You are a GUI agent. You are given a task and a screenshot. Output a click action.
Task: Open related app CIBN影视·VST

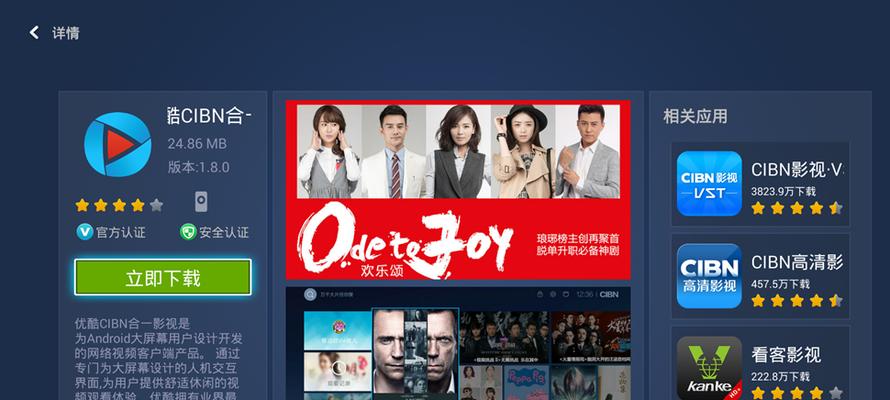tap(759, 184)
